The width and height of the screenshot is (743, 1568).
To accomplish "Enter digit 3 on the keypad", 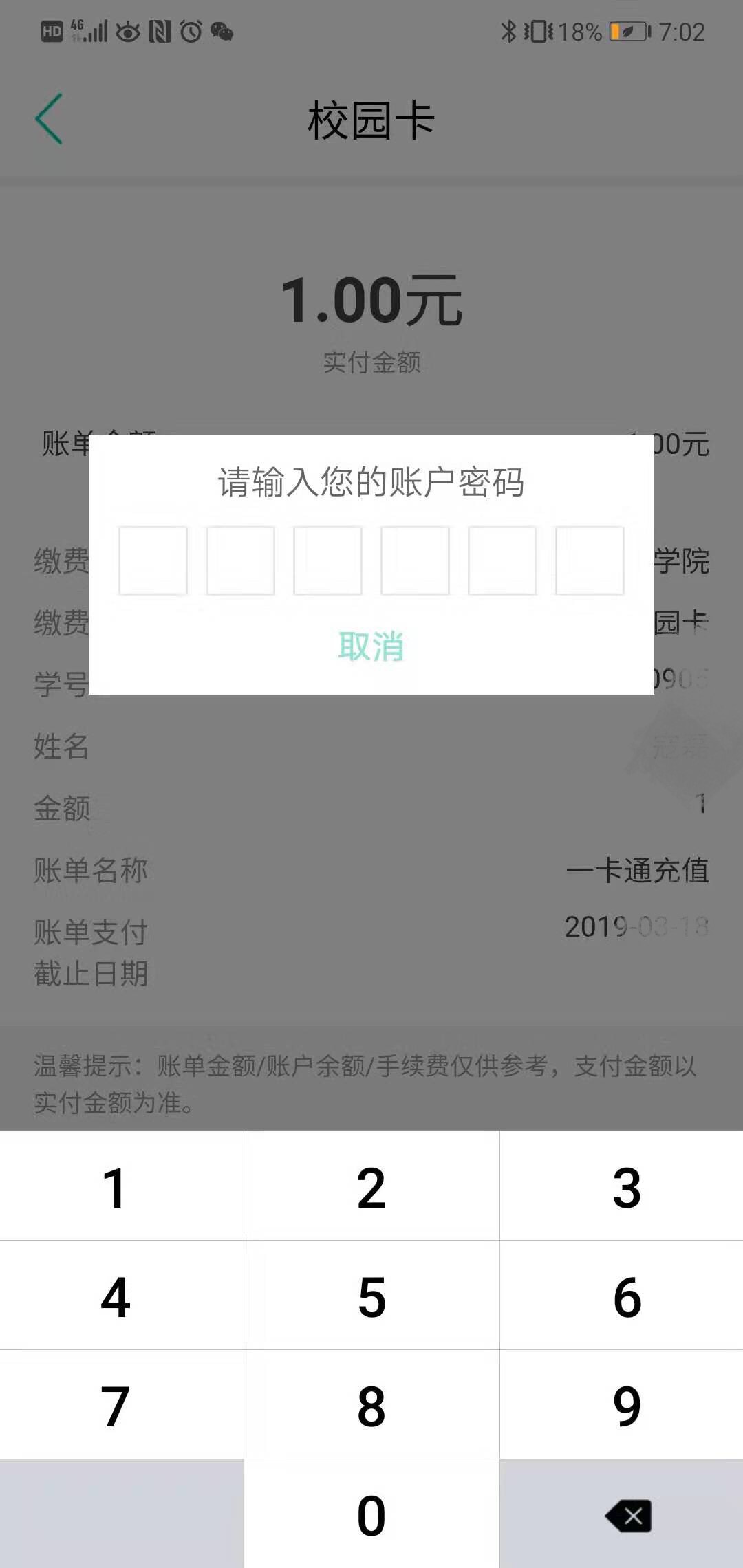I will (x=626, y=1188).
